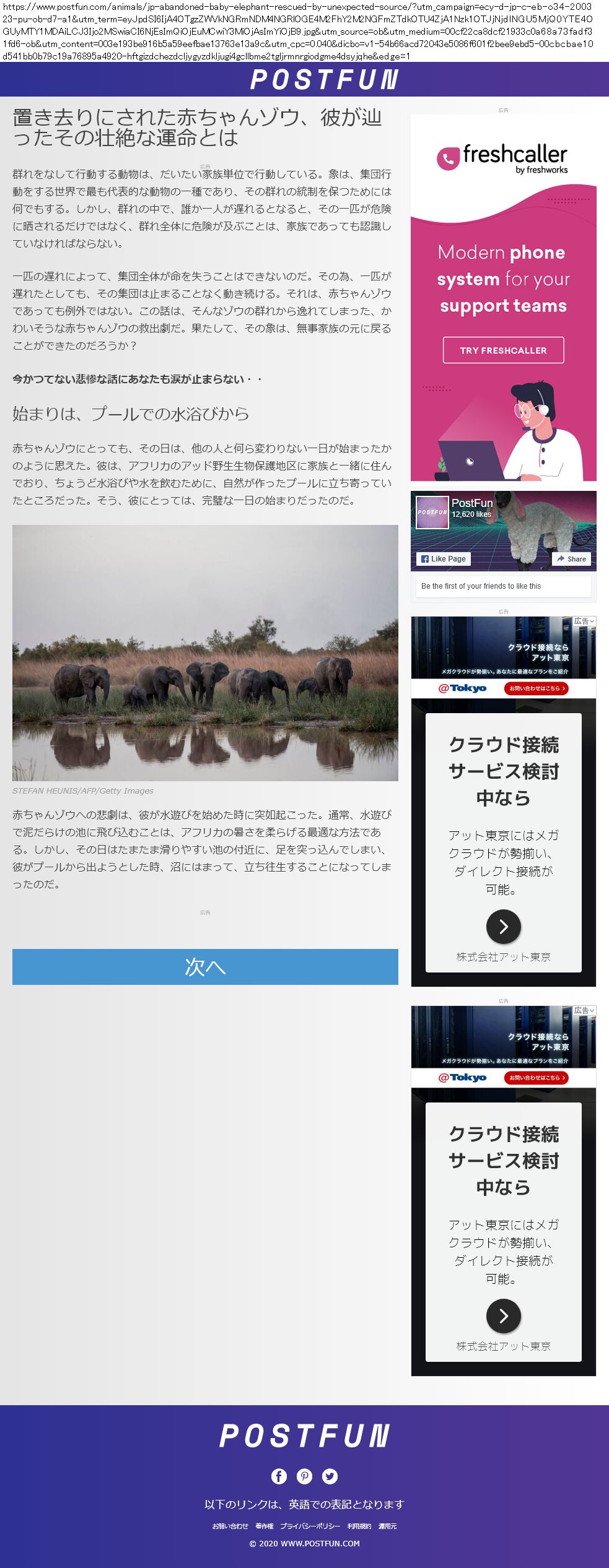Like the PostFun Facebook page
This screenshot has width=609, height=1568.
pyautogui.click(x=444, y=559)
